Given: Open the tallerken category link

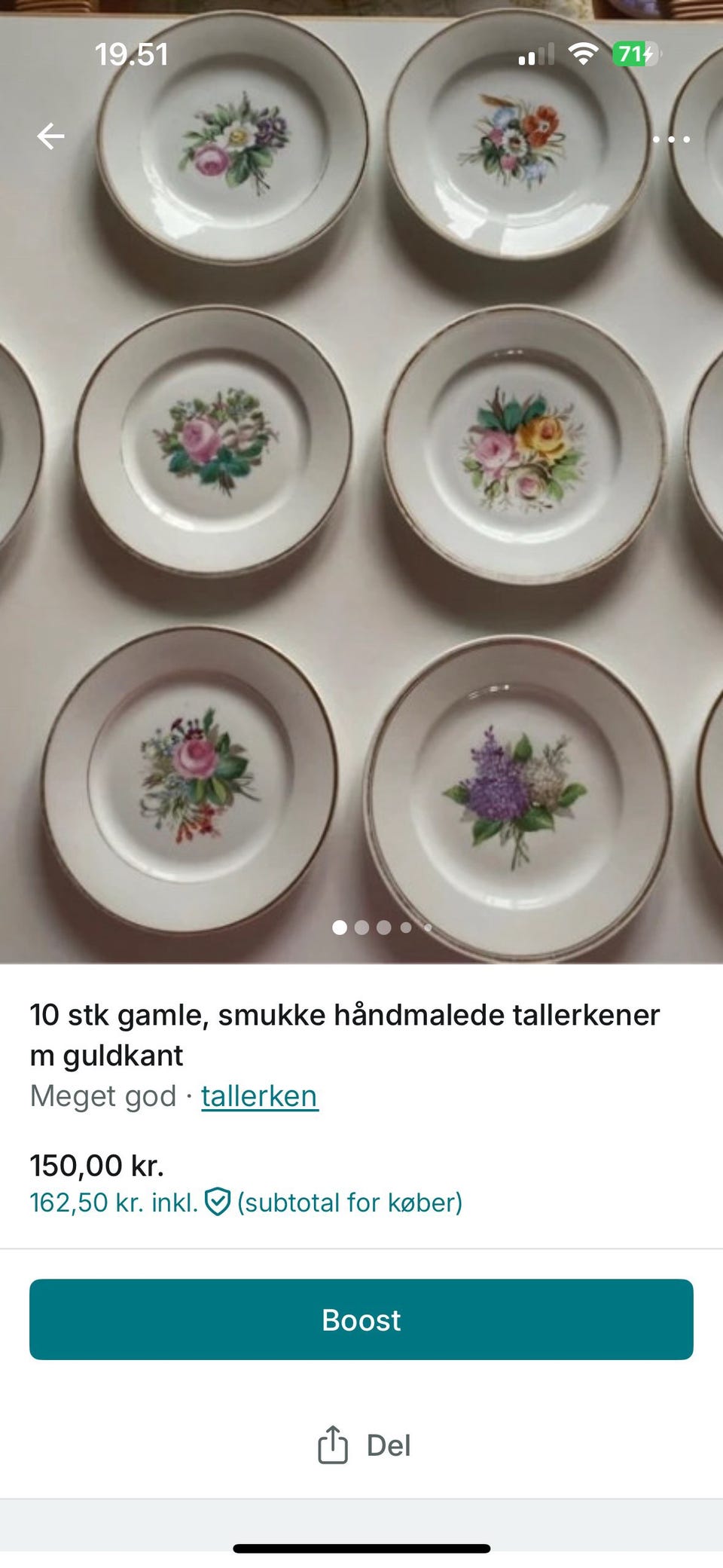Looking at the screenshot, I should [259, 1097].
